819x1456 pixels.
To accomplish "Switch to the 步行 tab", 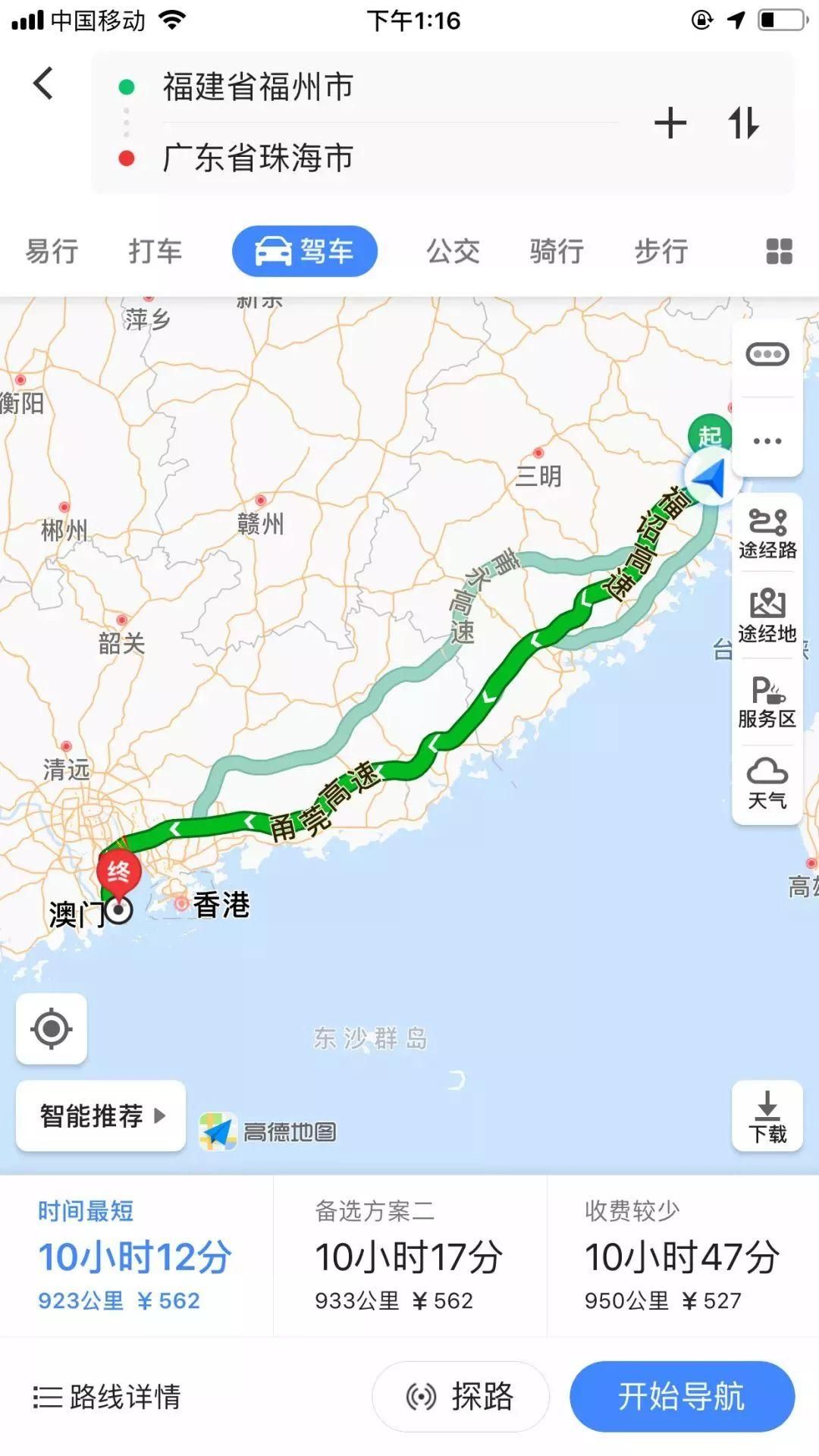I will pyautogui.click(x=661, y=251).
